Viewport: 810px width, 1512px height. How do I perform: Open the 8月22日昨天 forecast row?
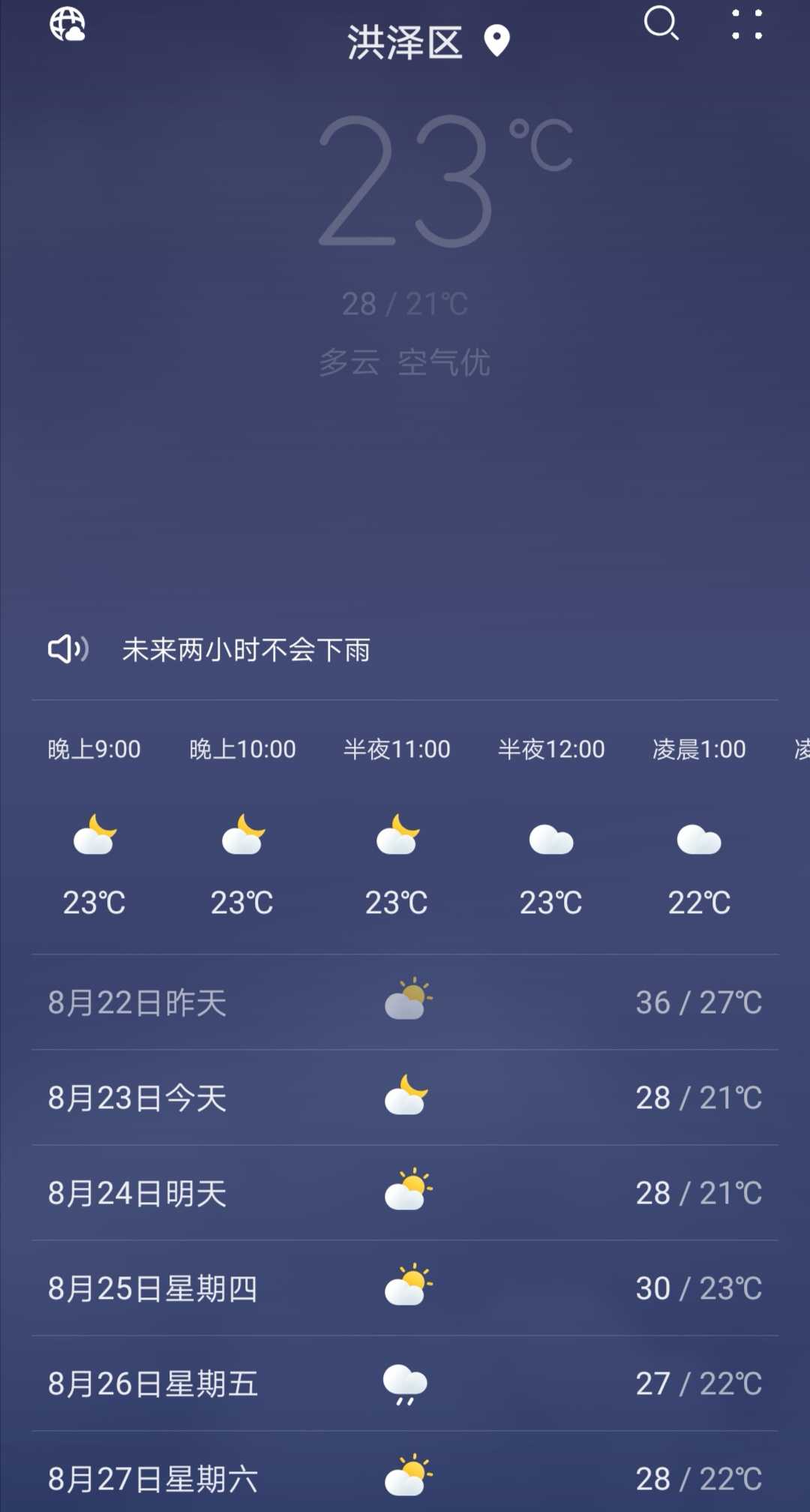405,1002
